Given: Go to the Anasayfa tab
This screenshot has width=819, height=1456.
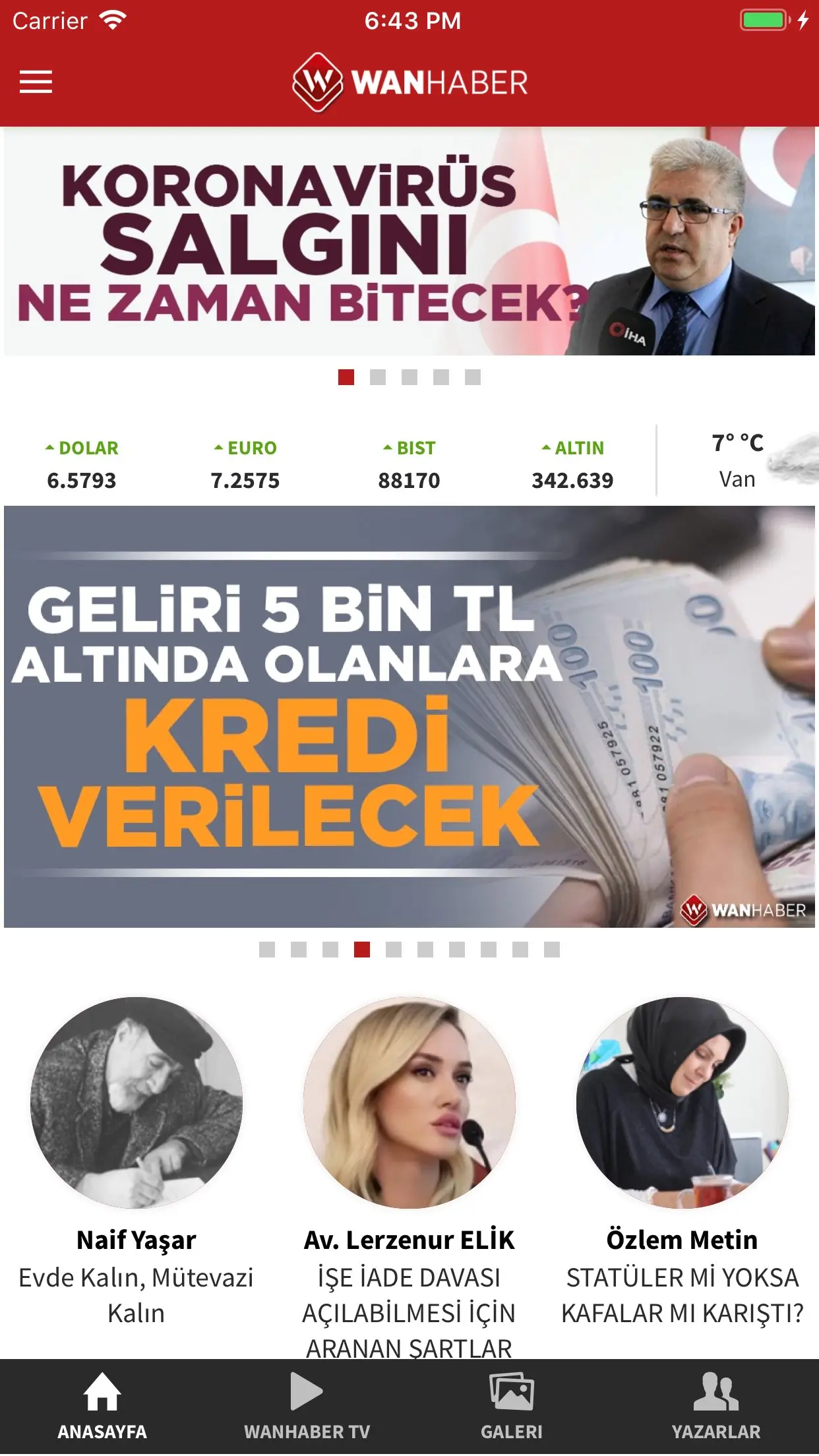Looking at the screenshot, I should (102, 1406).
